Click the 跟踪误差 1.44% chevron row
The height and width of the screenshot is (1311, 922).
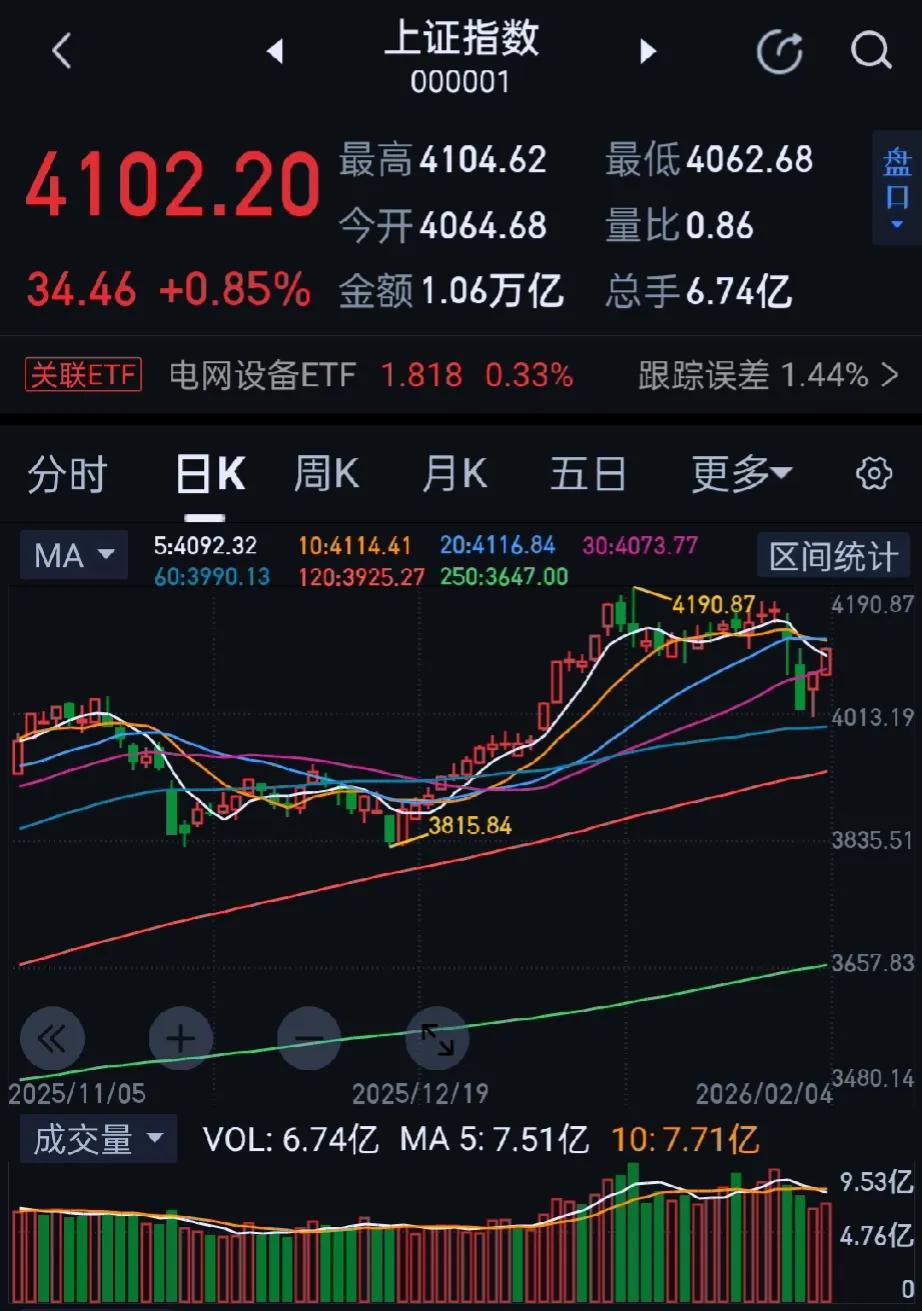click(x=764, y=376)
